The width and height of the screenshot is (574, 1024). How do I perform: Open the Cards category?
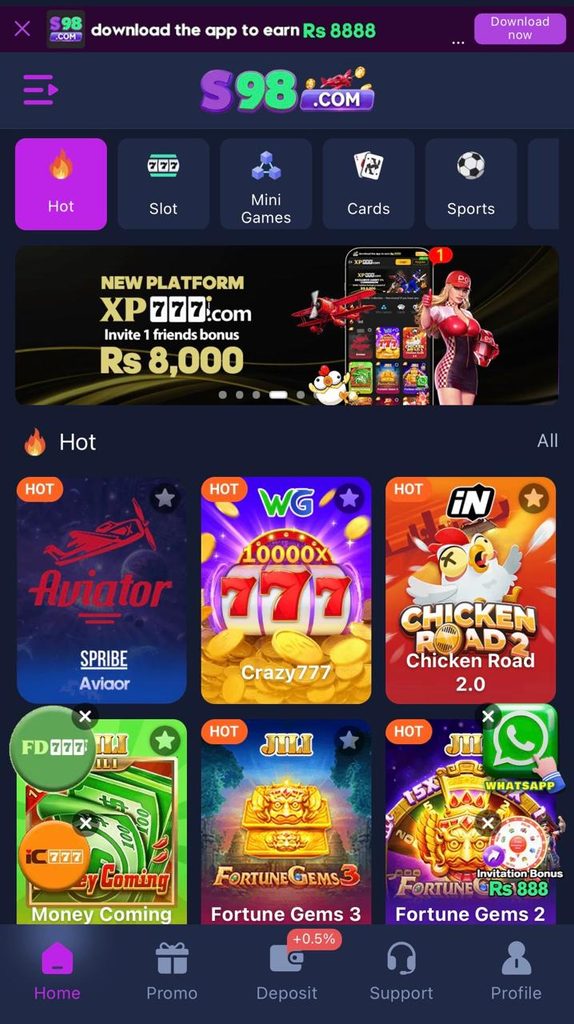tap(368, 184)
